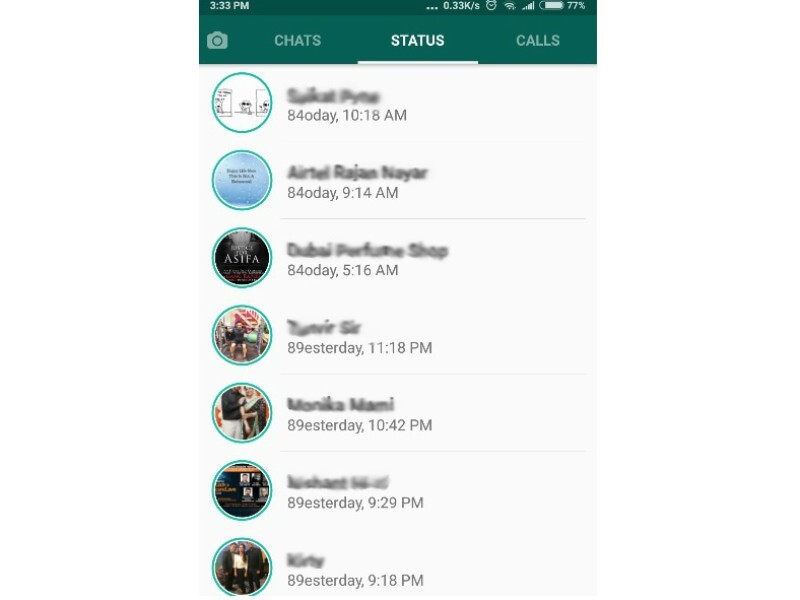800x600 pixels.
Task: View Dubai Perfume Shop's status
Action: [400, 258]
